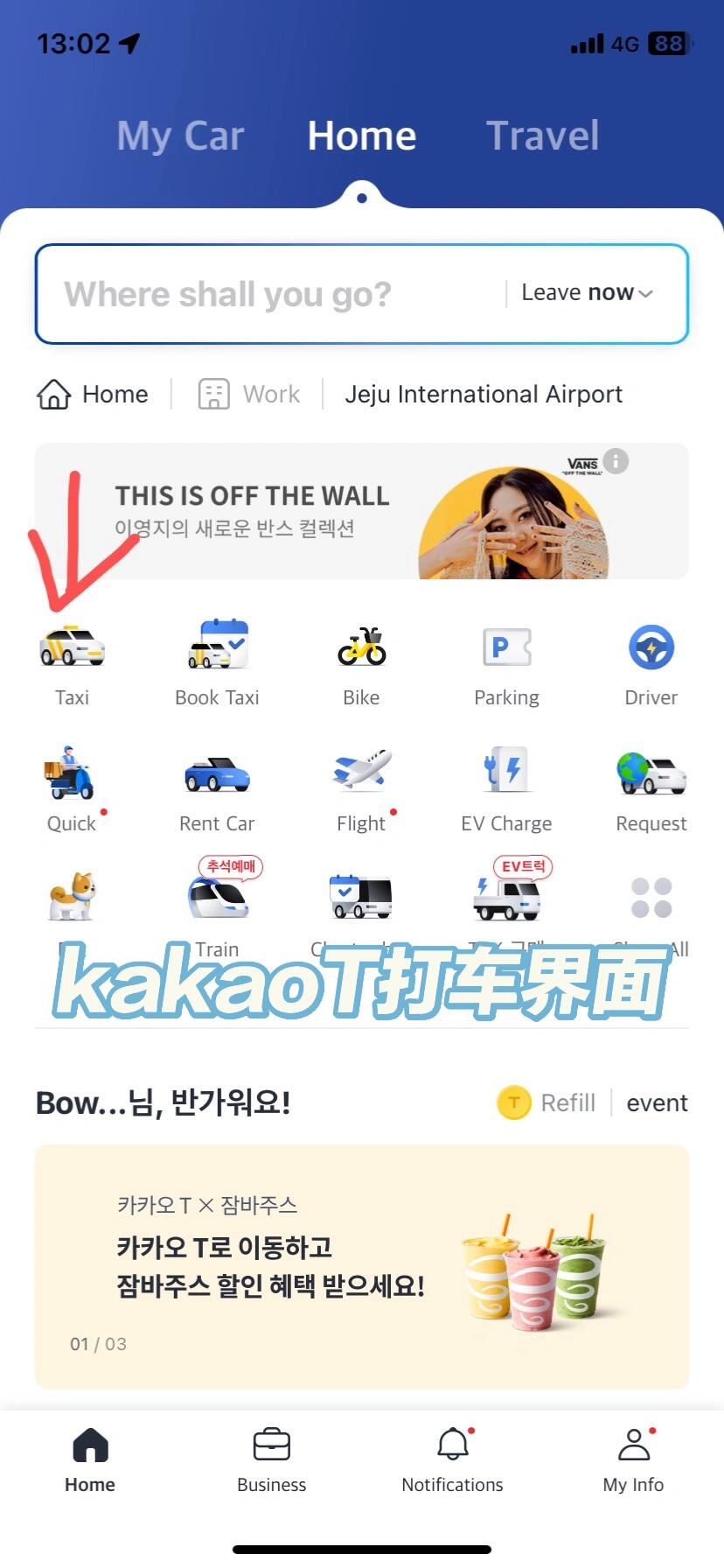Select the Work destination shortcut
724x1568 pixels.
(x=249, y=395)
